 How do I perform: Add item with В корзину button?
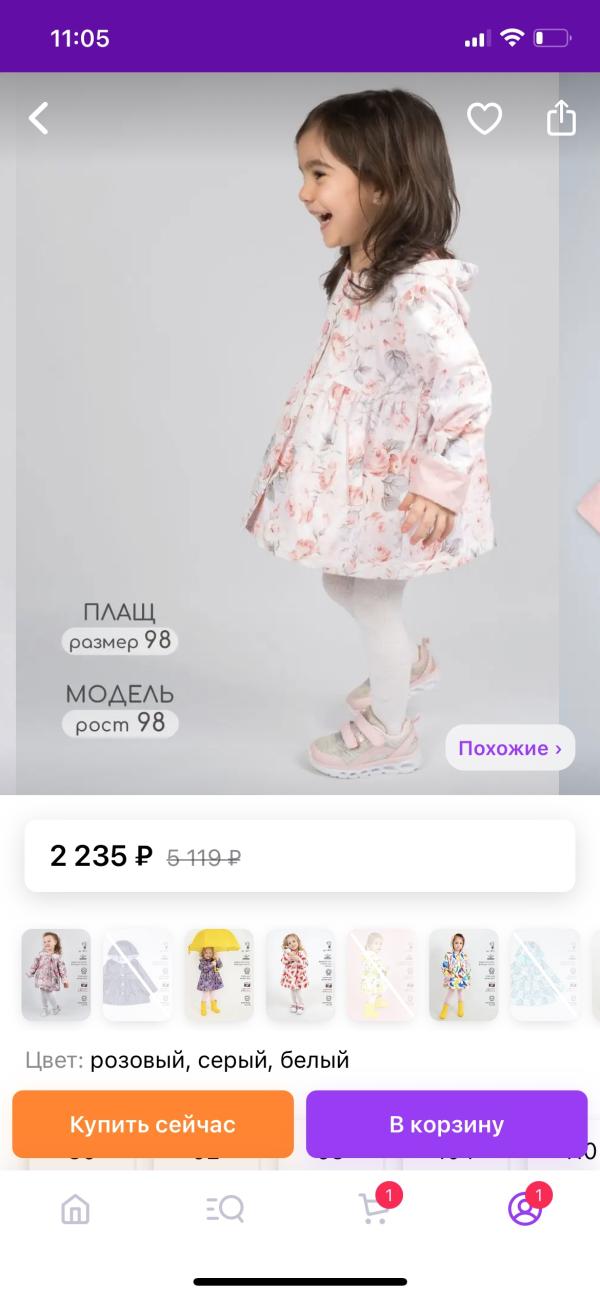(x=446, y=1124)
